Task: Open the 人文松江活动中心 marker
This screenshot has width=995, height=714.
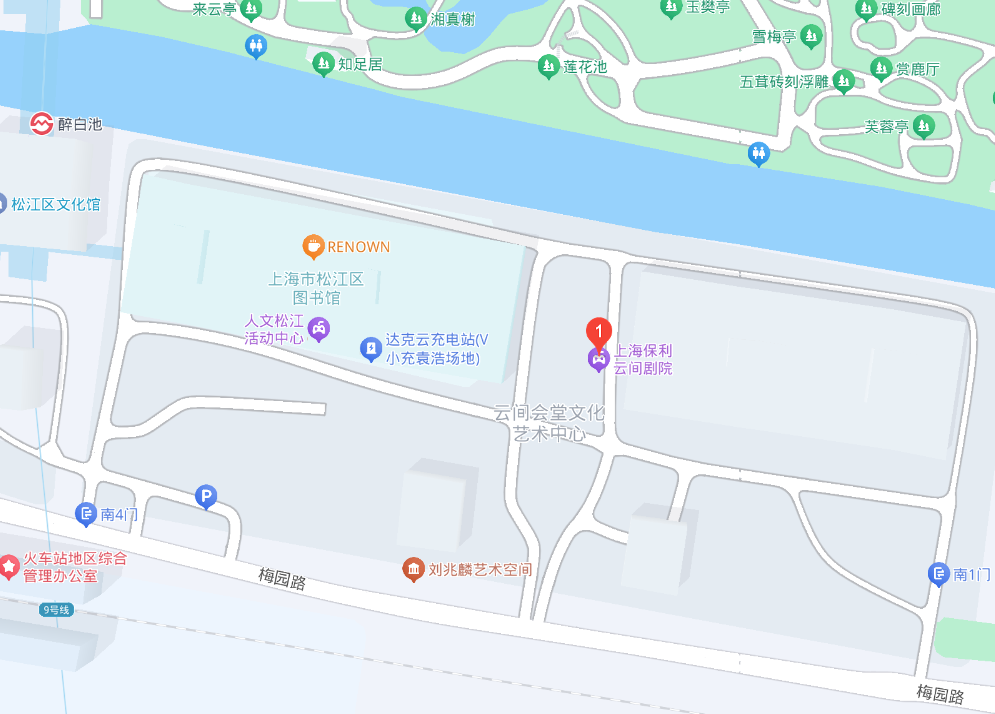Action: (318, 328)
